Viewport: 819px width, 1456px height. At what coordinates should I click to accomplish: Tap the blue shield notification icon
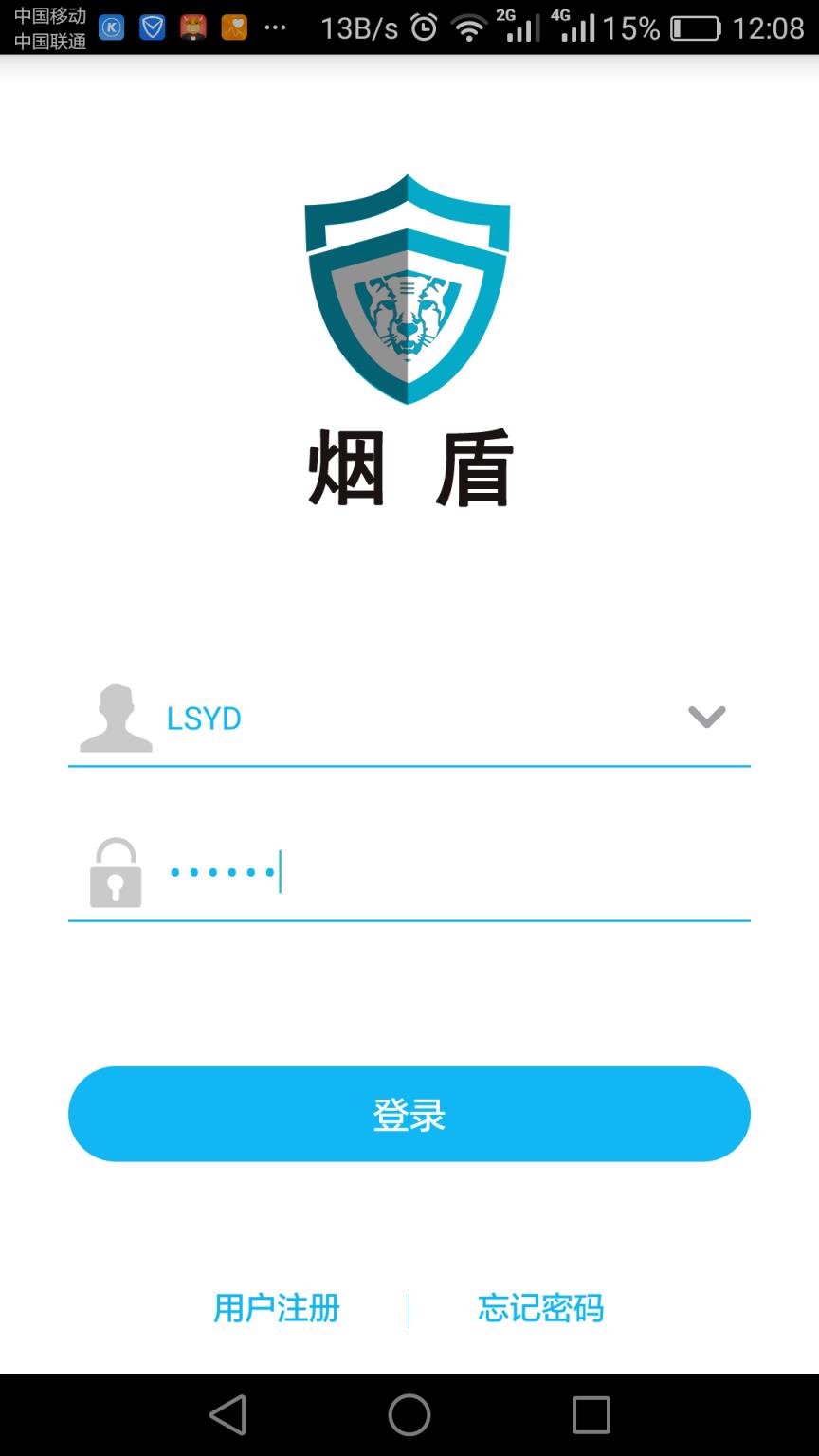(153, 27)
